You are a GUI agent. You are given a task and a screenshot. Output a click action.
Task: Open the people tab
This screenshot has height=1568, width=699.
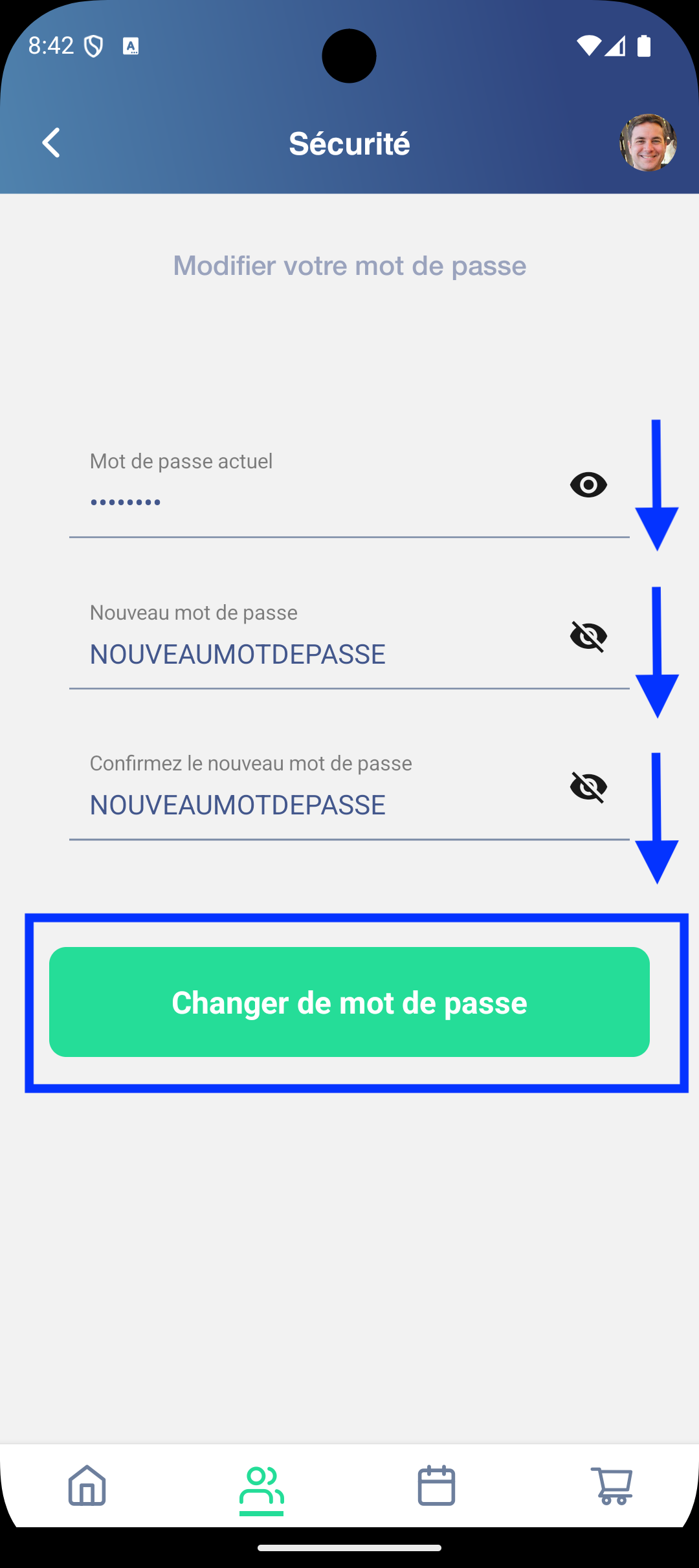coord(261,1486)
